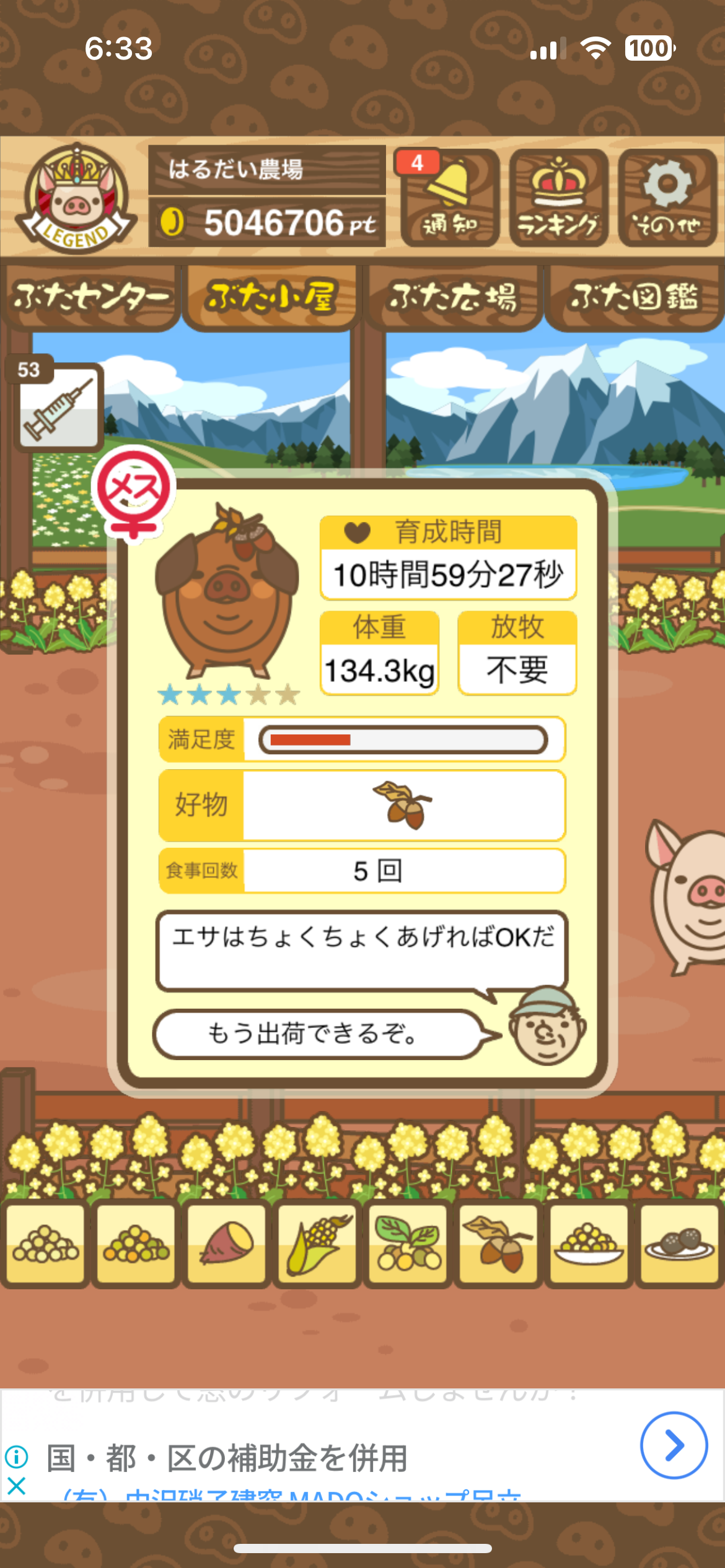Close the ad banner
The width and height of the screenshot is (725, 1568).
16,1486
